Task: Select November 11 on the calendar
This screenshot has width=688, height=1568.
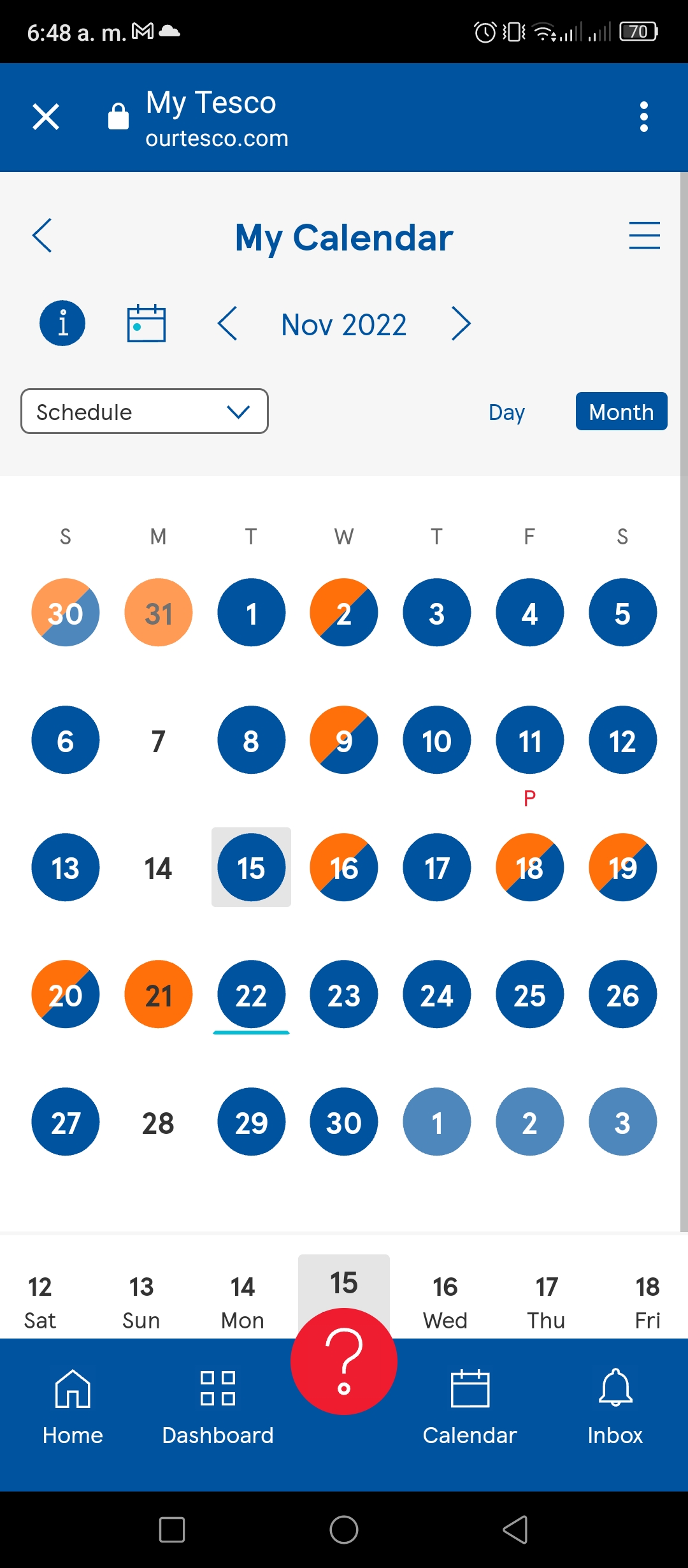Action: (529, 740)
